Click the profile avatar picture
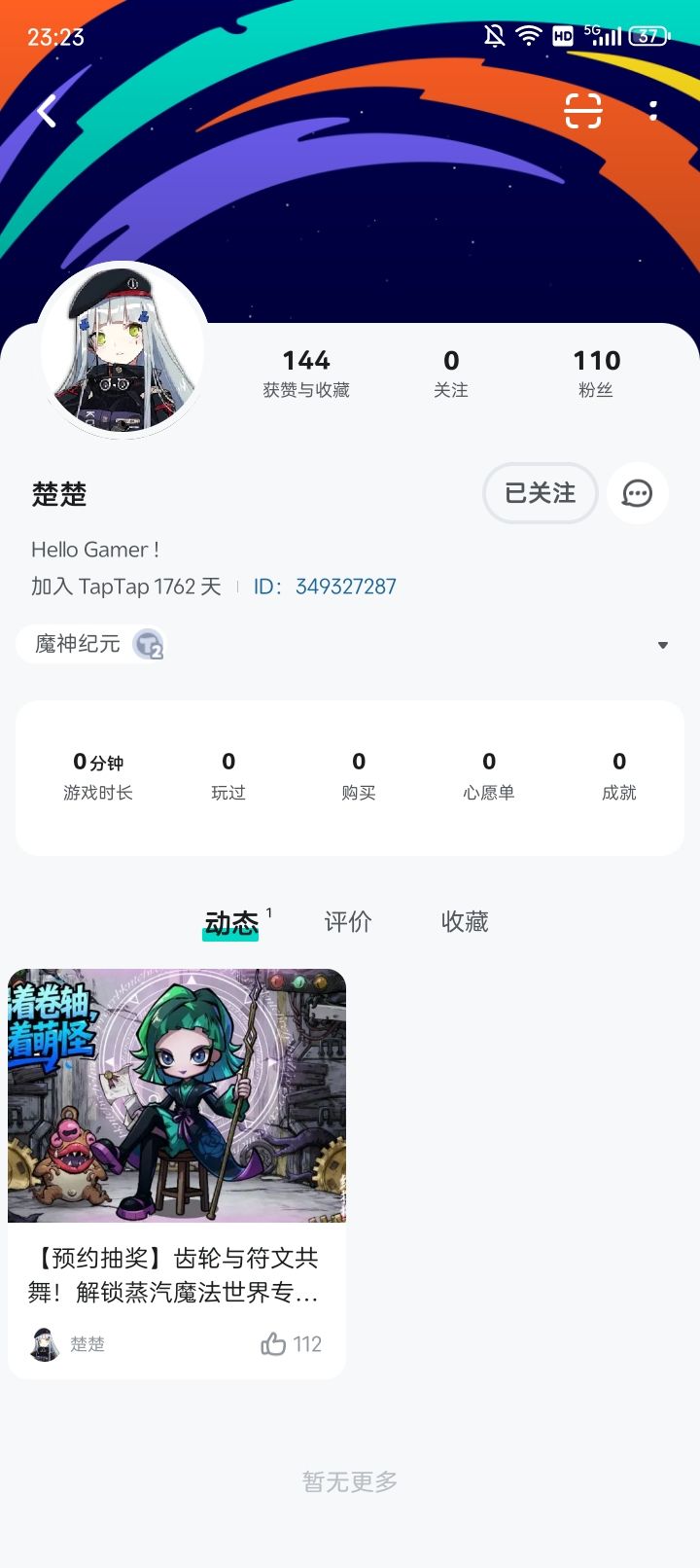This screenshot has height=1568, width=700. click(x=122, y=346)
